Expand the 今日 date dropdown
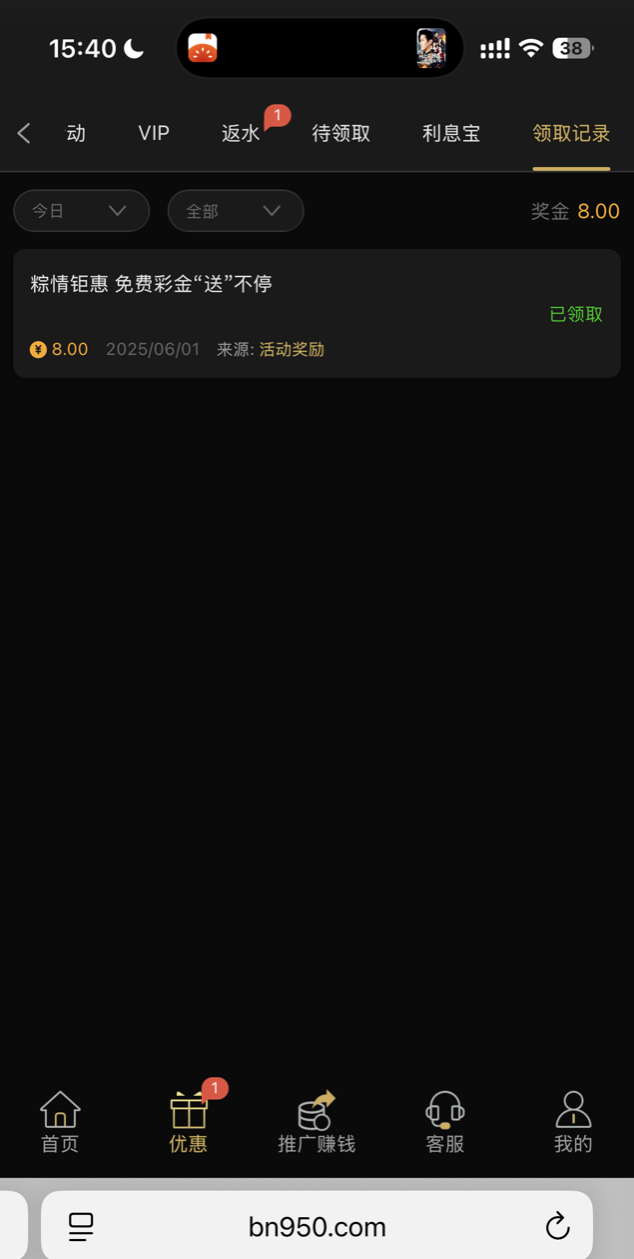This screenshot has width=634, height=1259. (81, 211)
